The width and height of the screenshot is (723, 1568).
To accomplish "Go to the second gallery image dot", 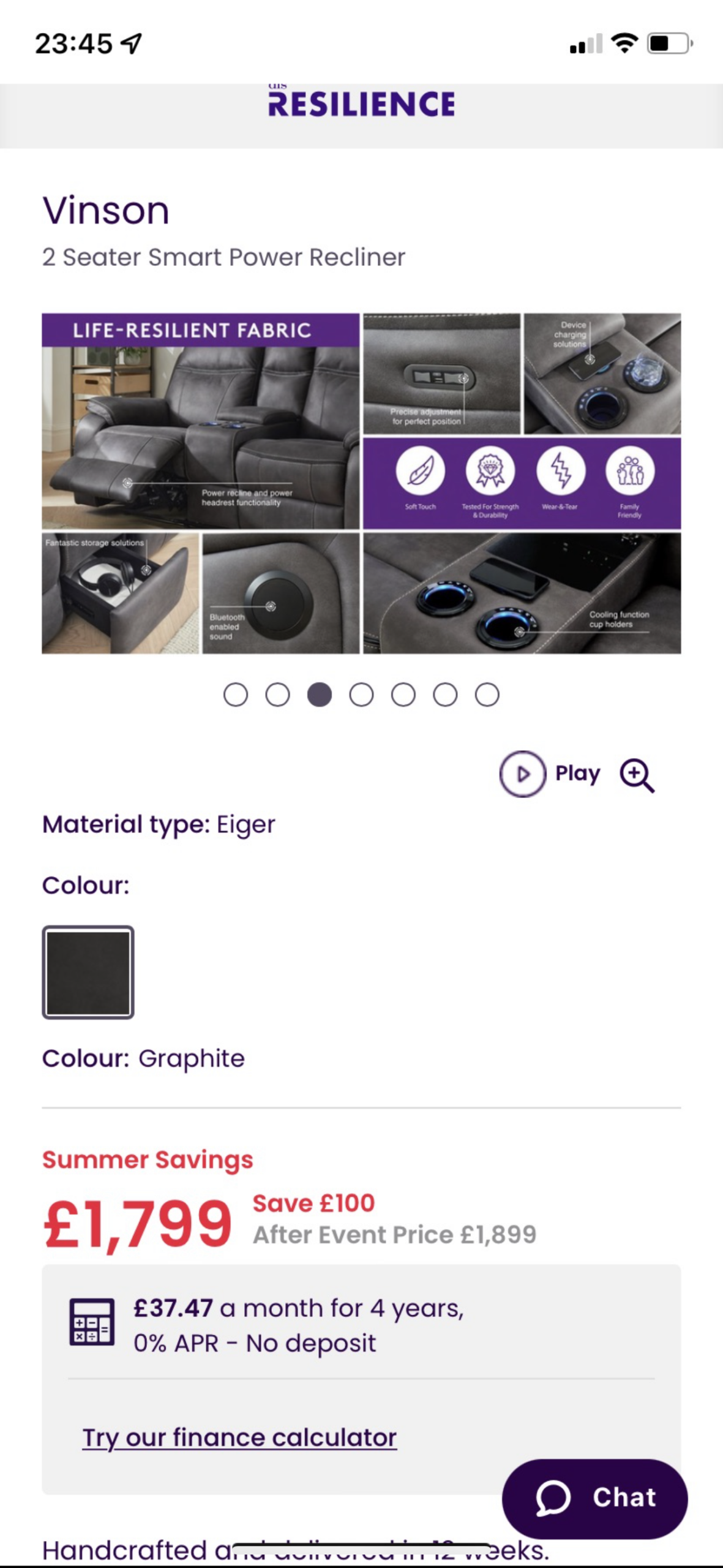I will click(277, 695).
